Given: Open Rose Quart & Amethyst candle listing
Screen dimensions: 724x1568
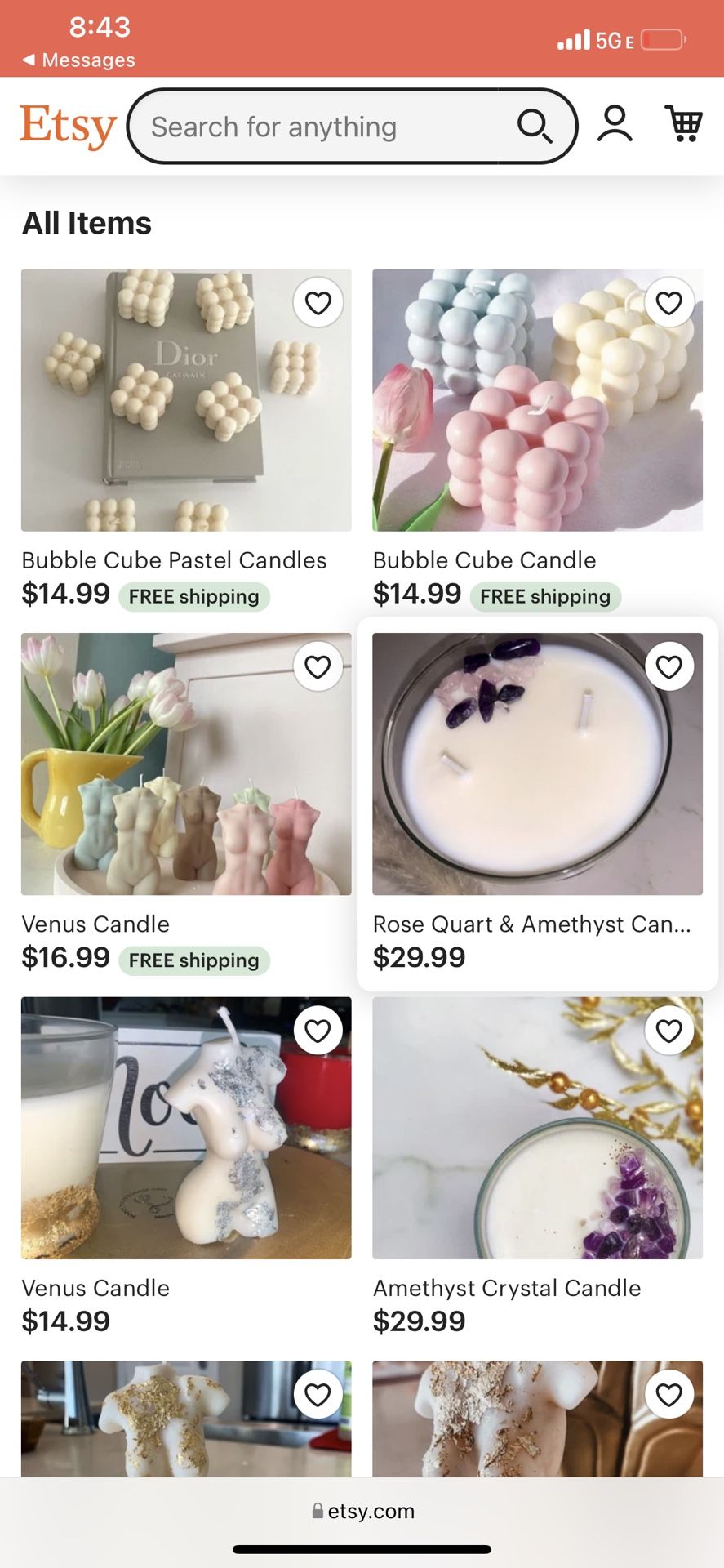Looking at the screenshot, I should click(x=537, y=764).
